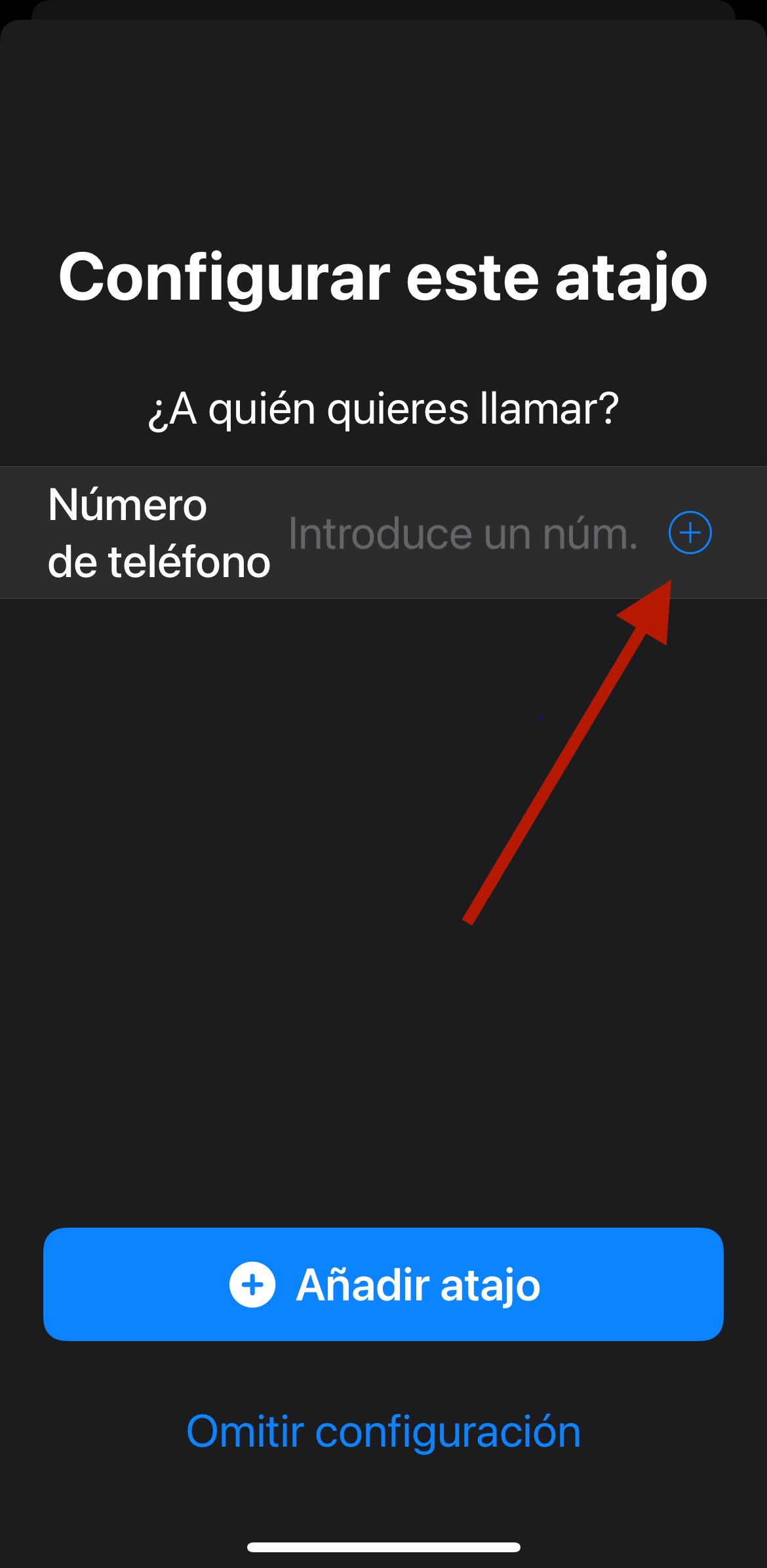Select Omitir configuración link
The width and height of the screenshot is (767, 1568).
[x=383, y=1431]
